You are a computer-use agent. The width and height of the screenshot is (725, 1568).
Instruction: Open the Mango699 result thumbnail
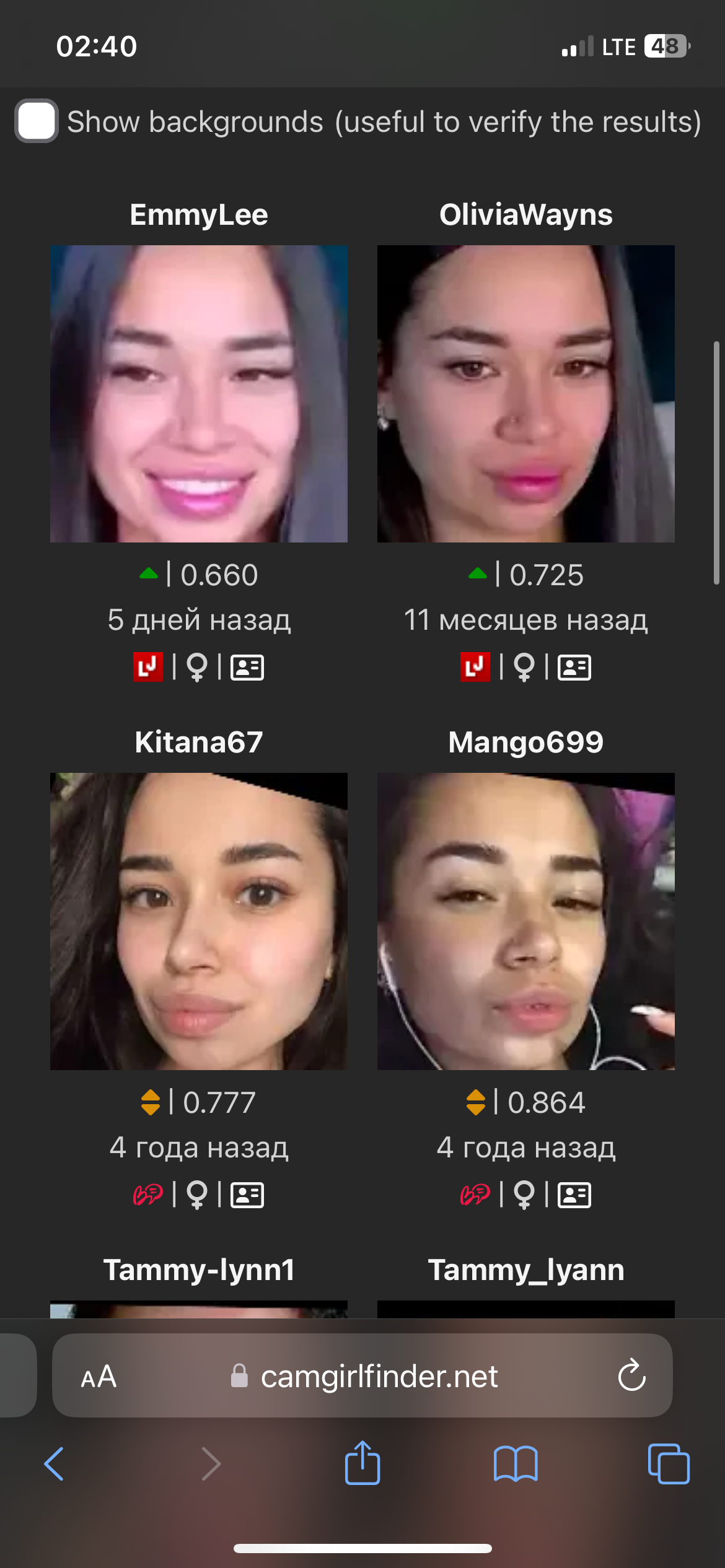526,921
